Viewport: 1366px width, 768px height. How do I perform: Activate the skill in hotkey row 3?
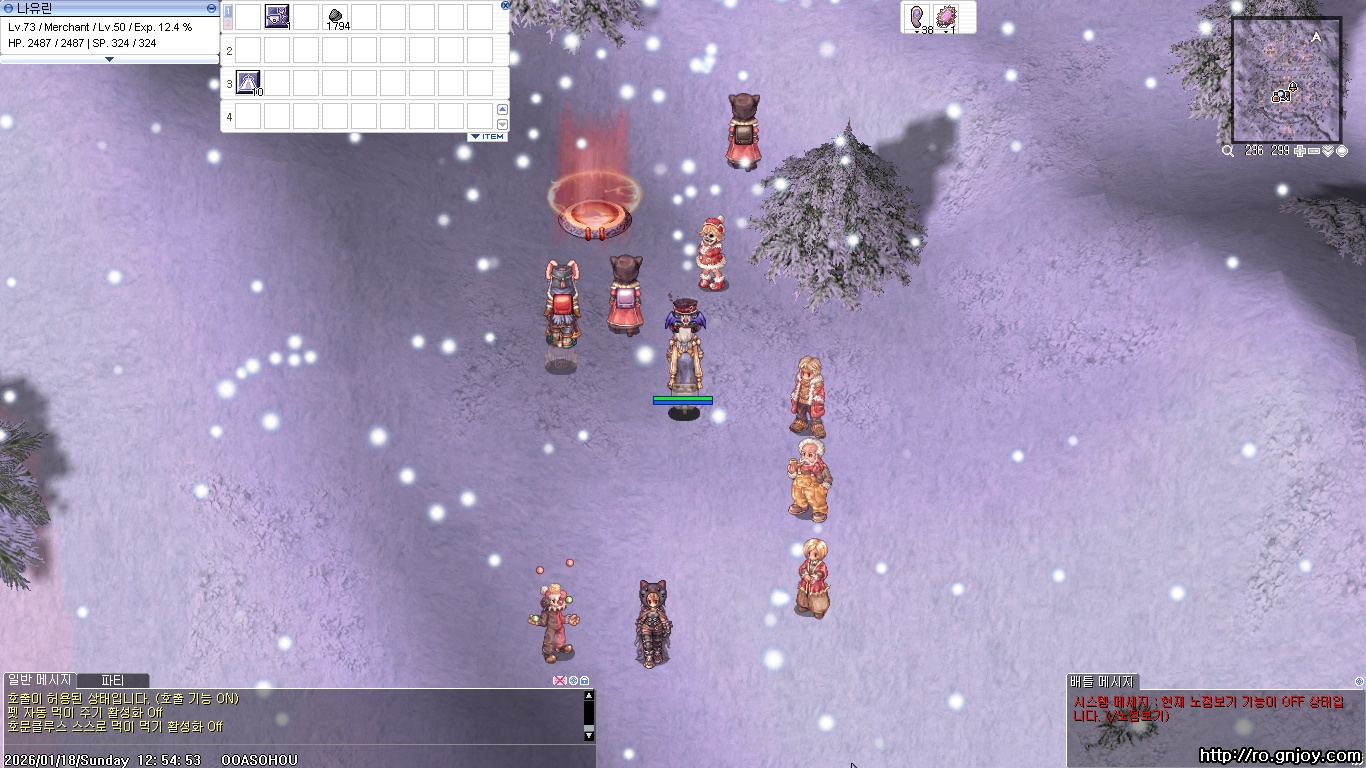tap(248, 82)
